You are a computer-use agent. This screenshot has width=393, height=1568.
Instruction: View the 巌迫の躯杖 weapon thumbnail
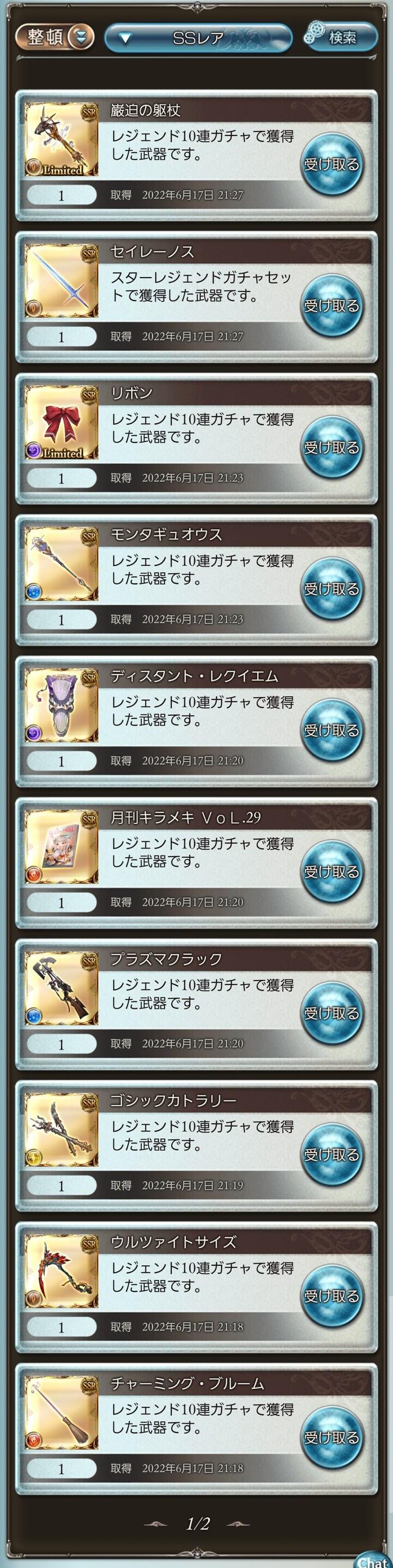tap(61, 140)
